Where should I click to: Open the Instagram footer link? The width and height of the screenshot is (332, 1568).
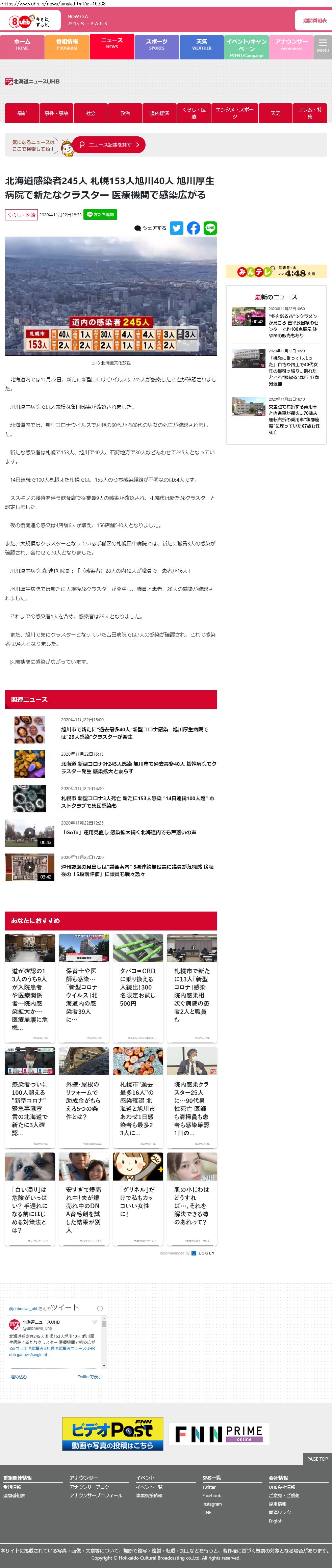(x=212, y=1504)
